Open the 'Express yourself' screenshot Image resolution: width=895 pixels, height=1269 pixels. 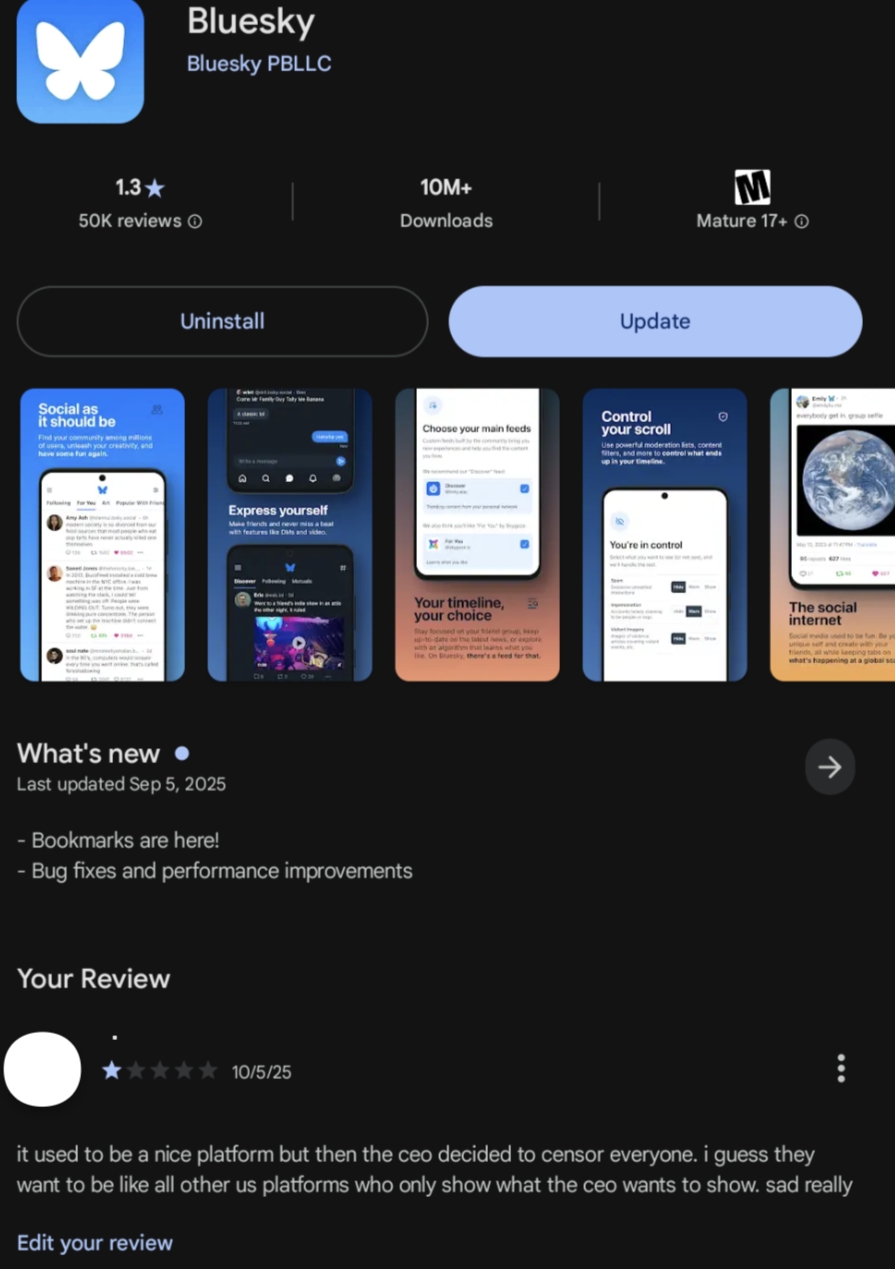point(290,535)
